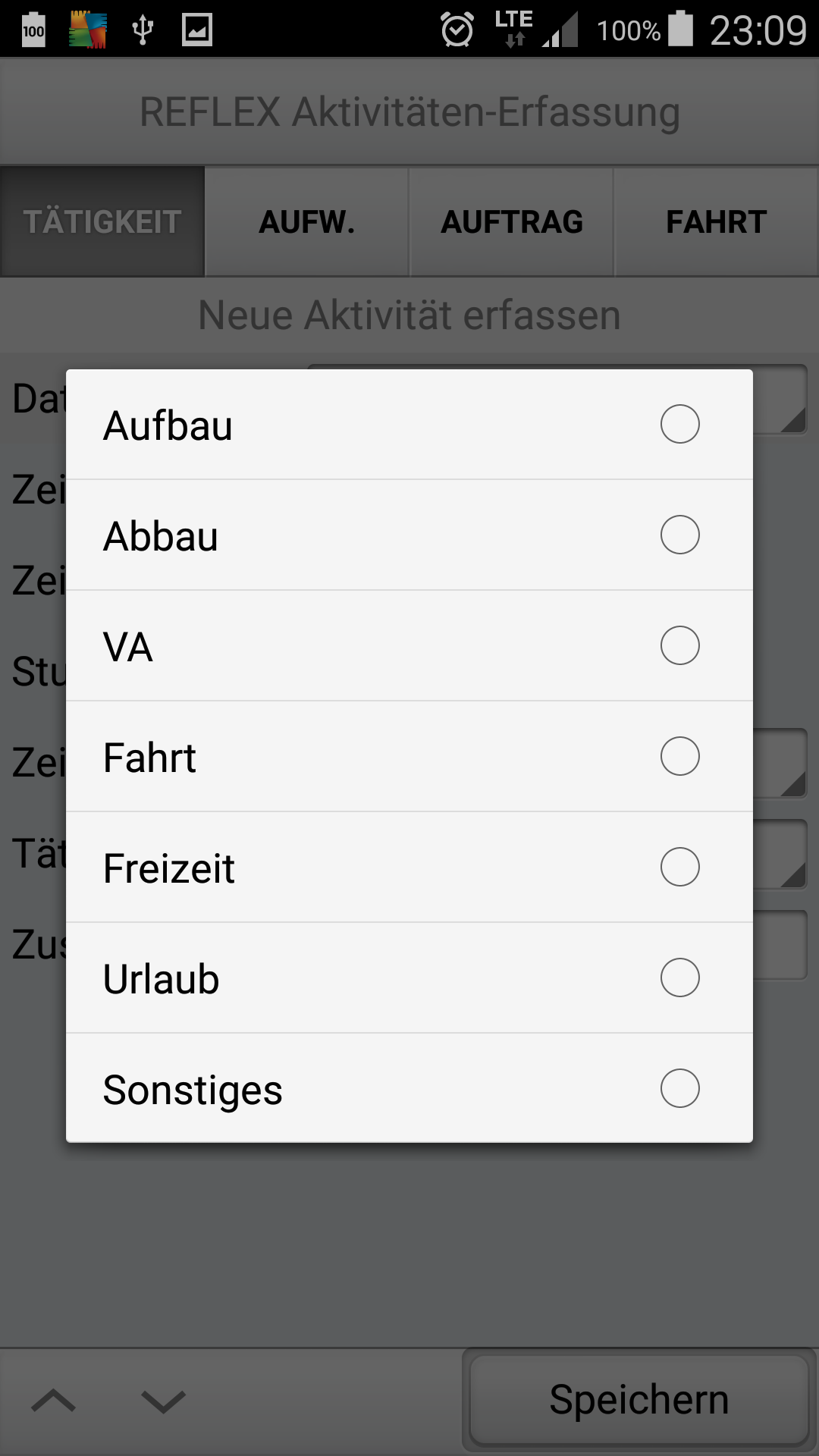This screenshot has height=1456, width=819.
Task: Pick Sonstiges from the options
Action: (409, 1088)
